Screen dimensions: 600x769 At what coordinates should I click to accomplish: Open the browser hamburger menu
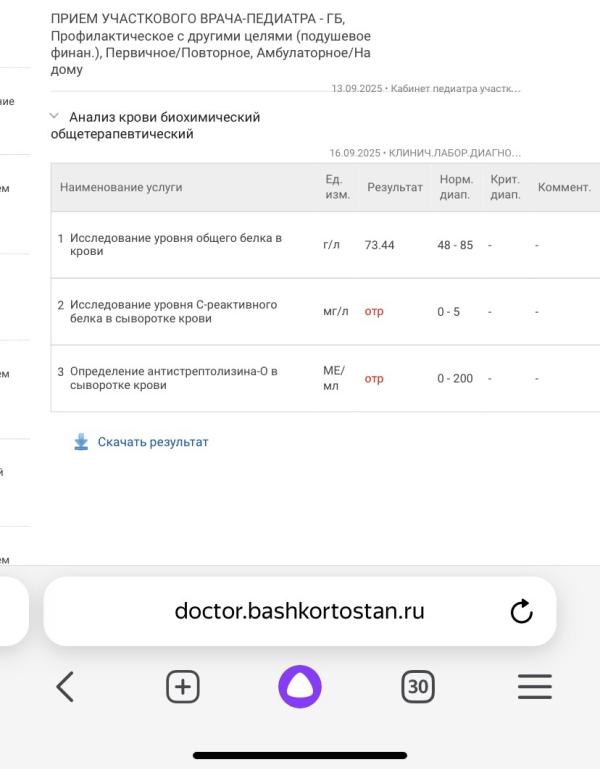535,687
